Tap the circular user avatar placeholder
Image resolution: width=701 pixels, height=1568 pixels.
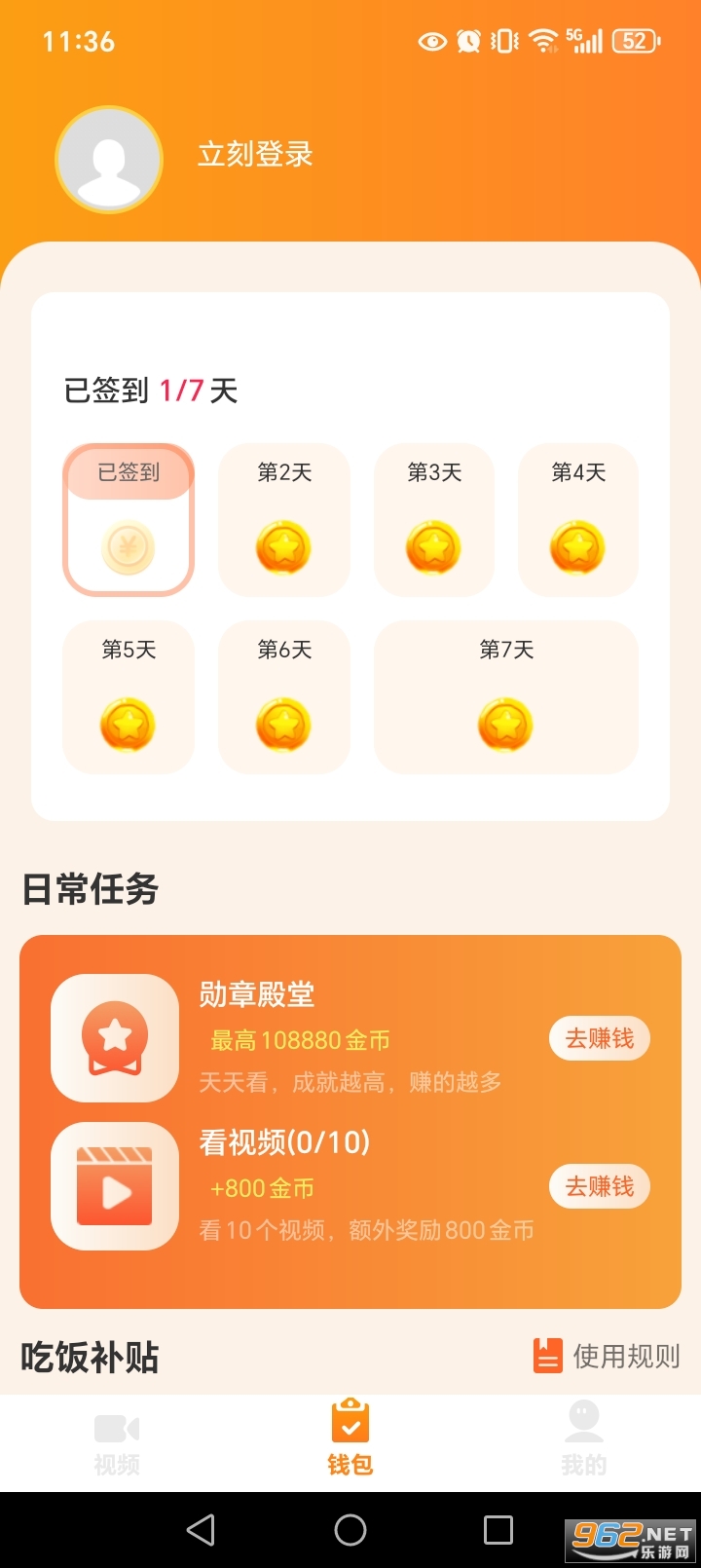[x=108, y=159]
